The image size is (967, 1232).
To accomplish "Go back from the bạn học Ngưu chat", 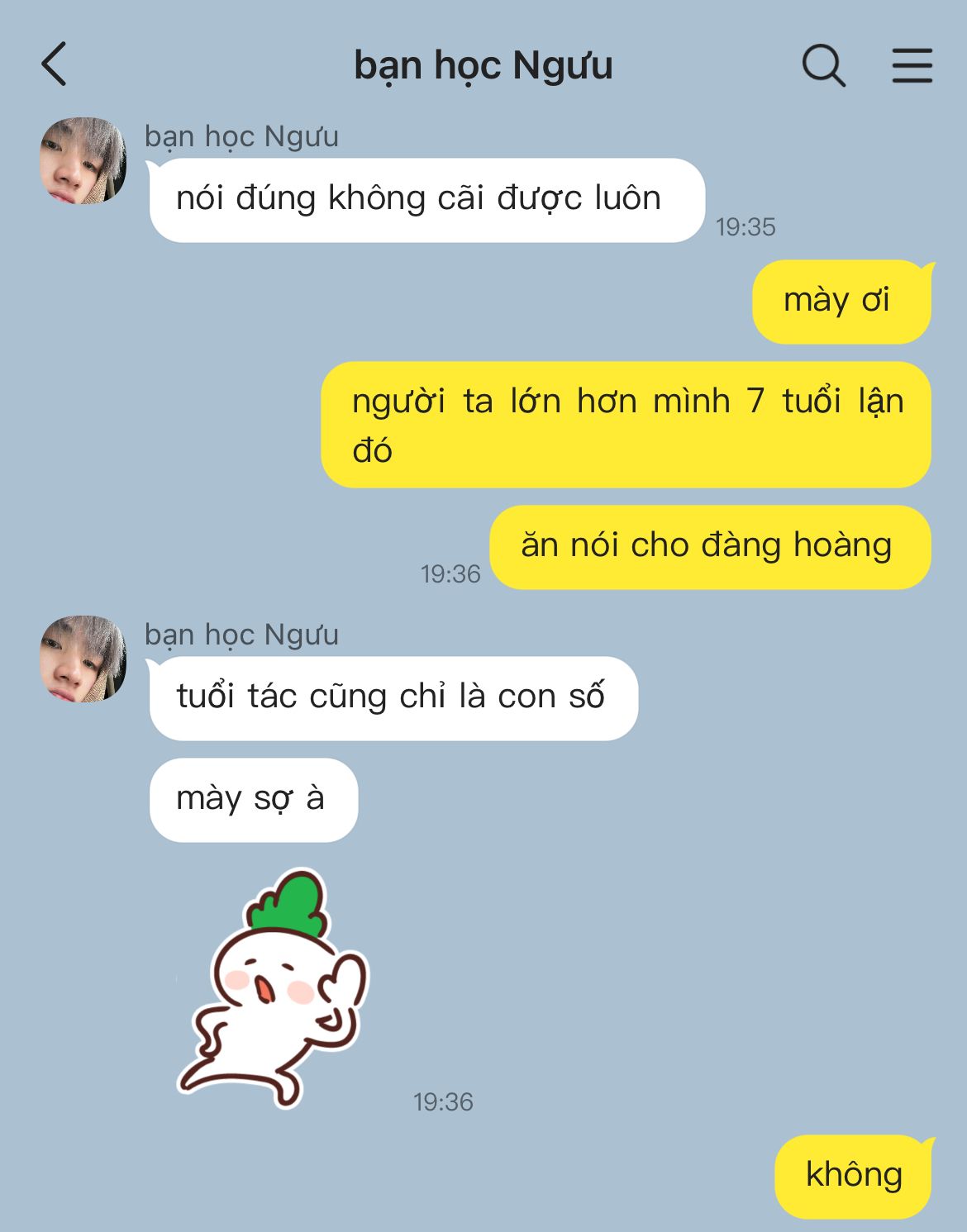I will [x=54, y=64].
